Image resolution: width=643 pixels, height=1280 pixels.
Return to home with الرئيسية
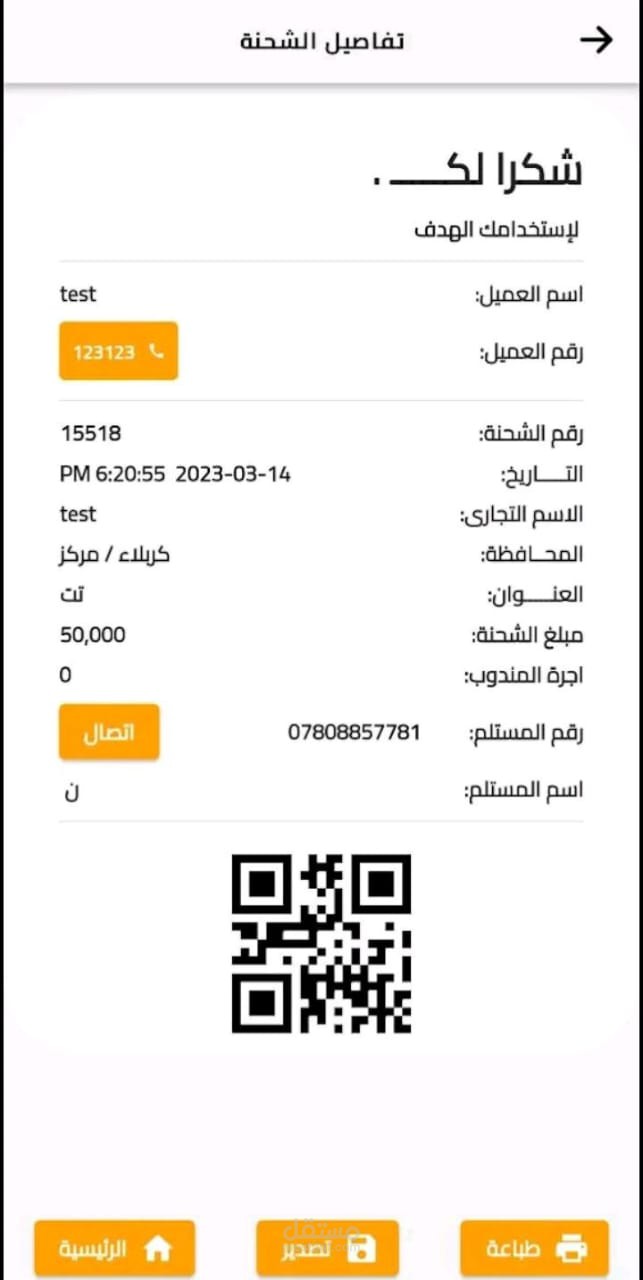[115, 1248]
